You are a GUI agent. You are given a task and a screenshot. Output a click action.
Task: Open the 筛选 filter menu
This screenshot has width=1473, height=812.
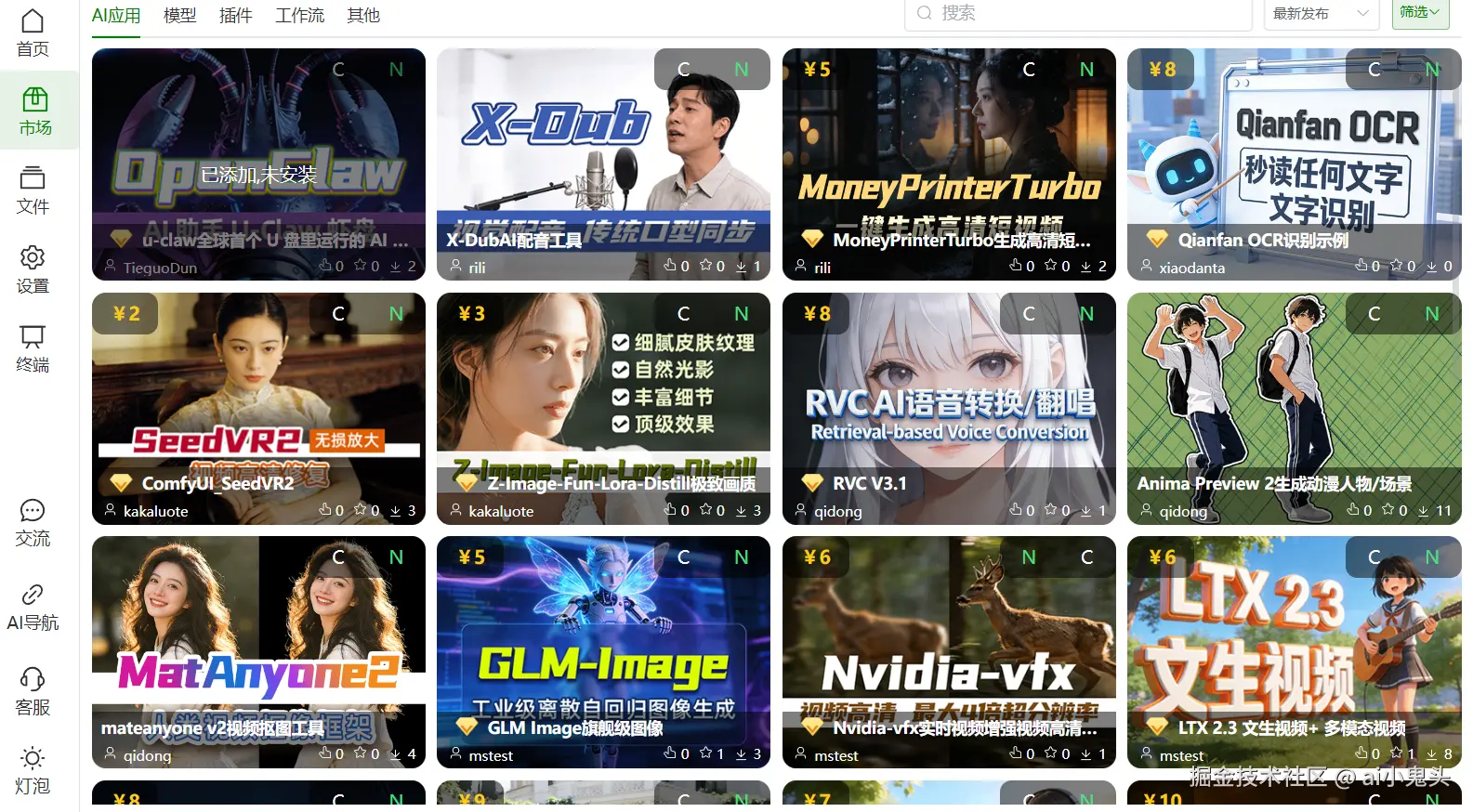[x=1419, y=13]
